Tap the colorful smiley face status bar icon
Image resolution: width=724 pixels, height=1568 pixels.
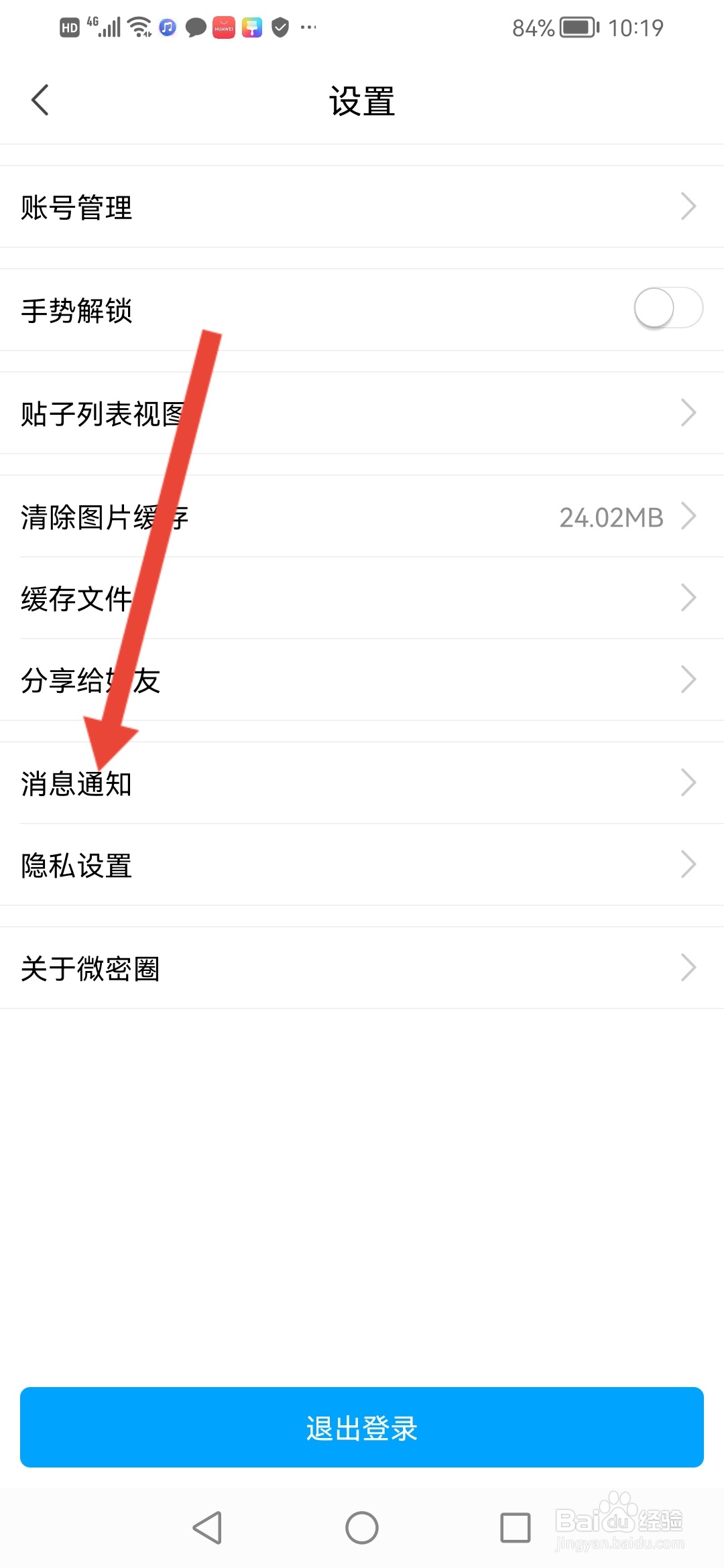coord(251,27)
